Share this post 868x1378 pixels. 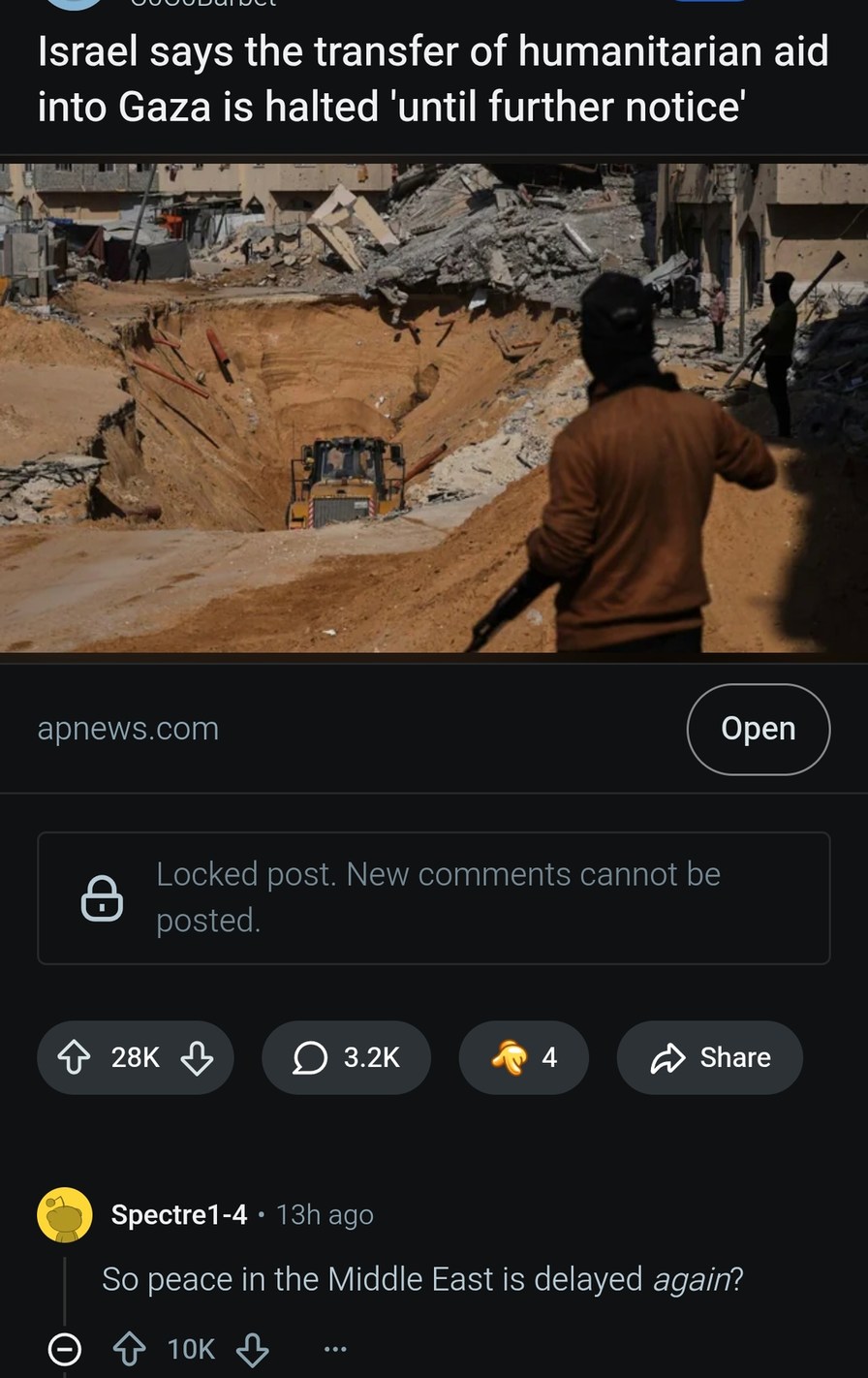tap(709, 1057)
